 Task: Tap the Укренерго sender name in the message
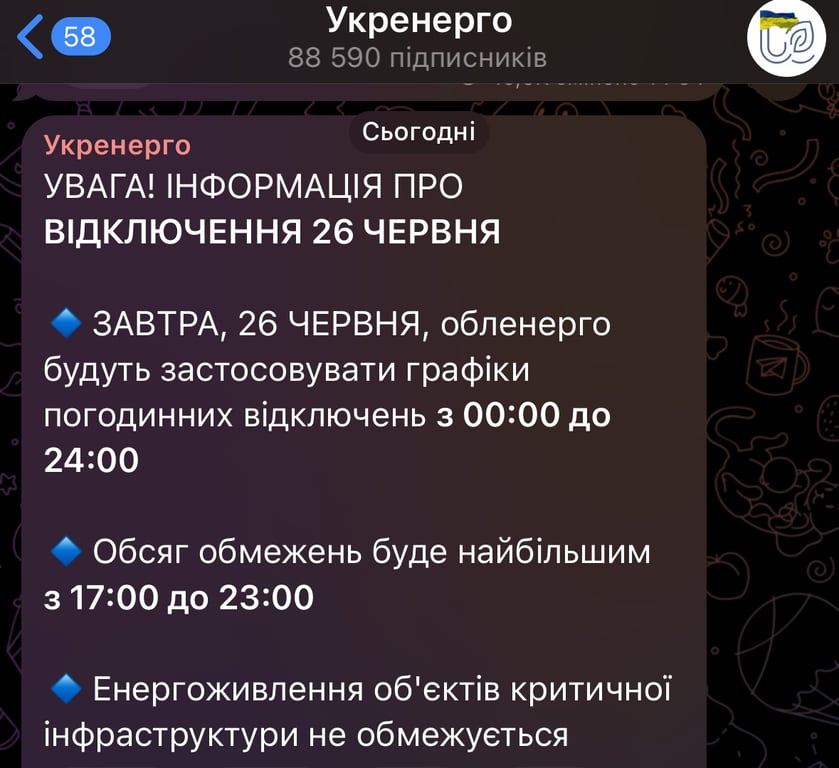pos(117,146)
